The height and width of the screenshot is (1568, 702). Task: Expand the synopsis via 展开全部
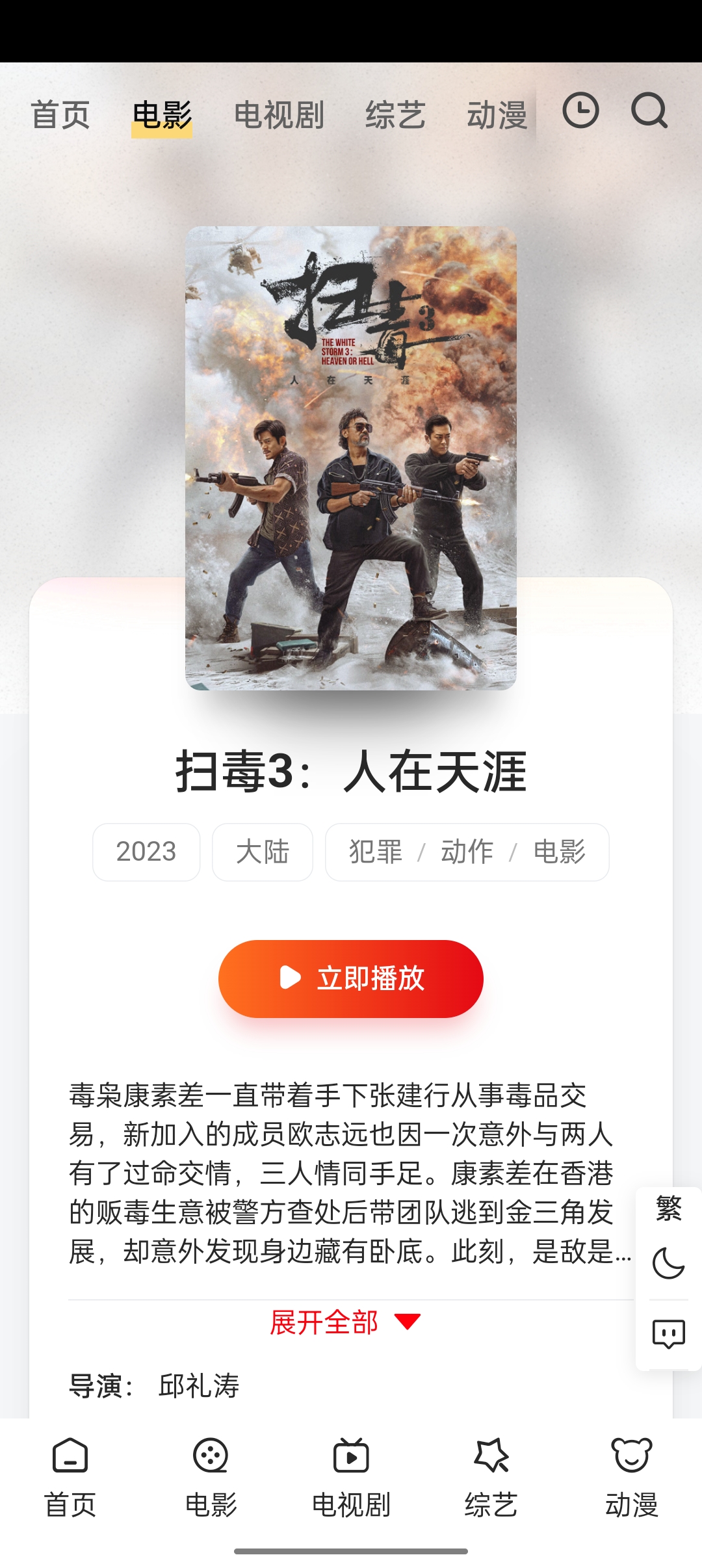point(345,1322)
